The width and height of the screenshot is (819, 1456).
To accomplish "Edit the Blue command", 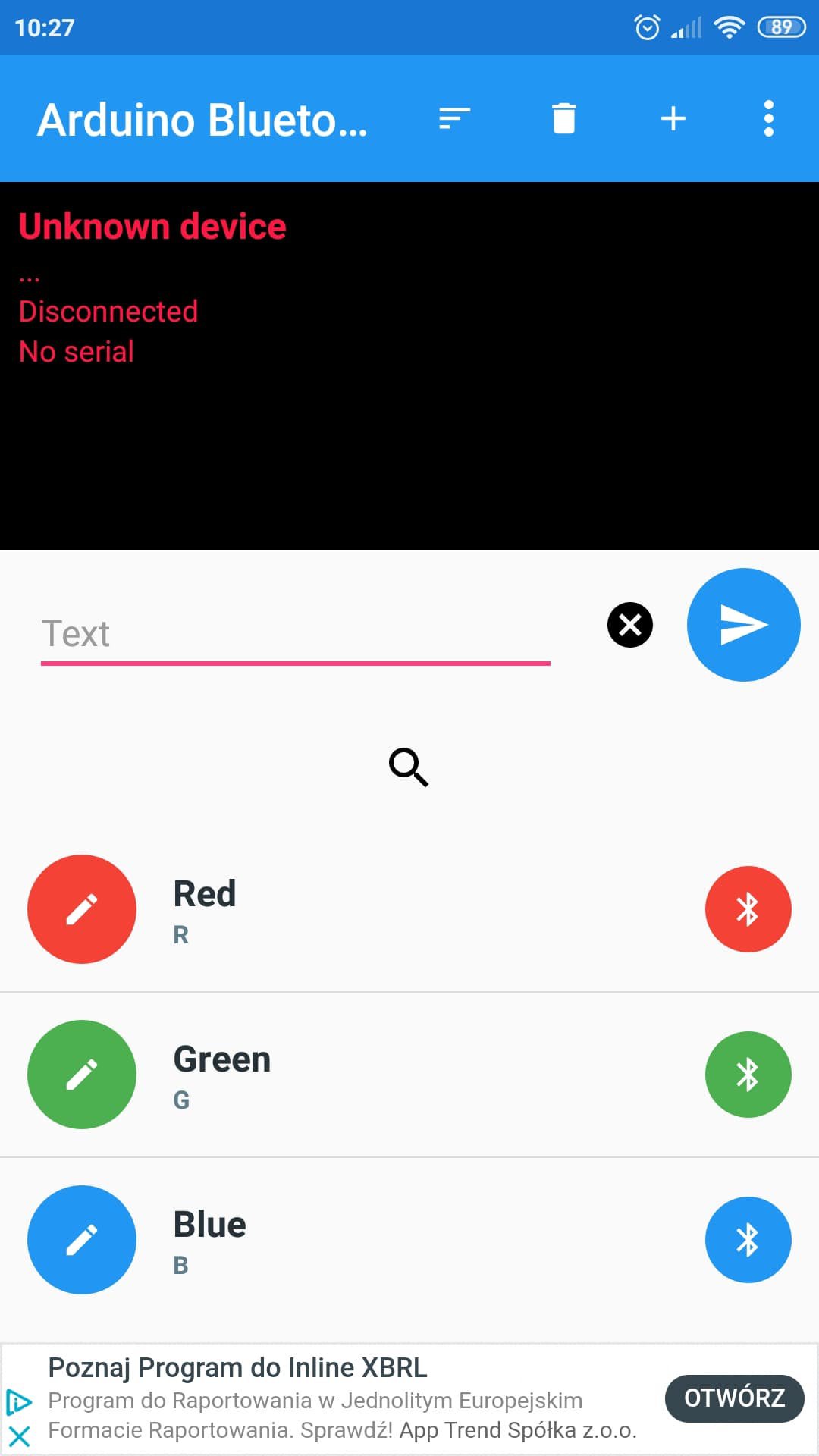I will tap(82, 1240).
